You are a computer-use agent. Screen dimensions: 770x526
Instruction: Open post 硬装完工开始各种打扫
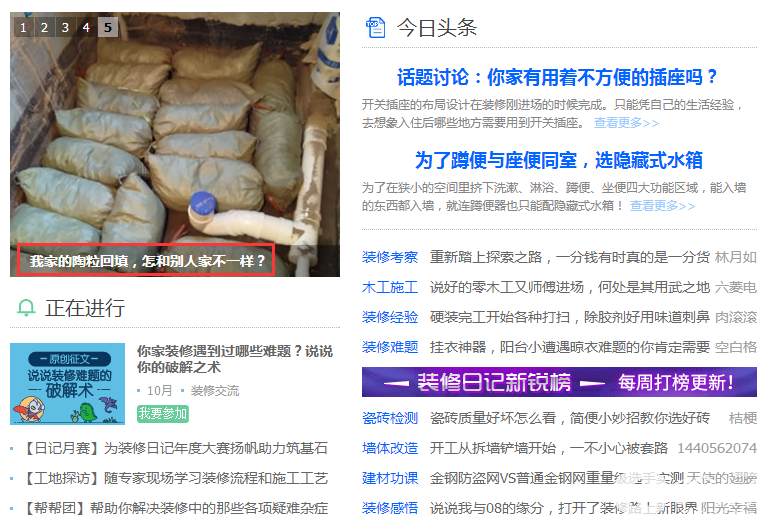click(x=569, y=317)
